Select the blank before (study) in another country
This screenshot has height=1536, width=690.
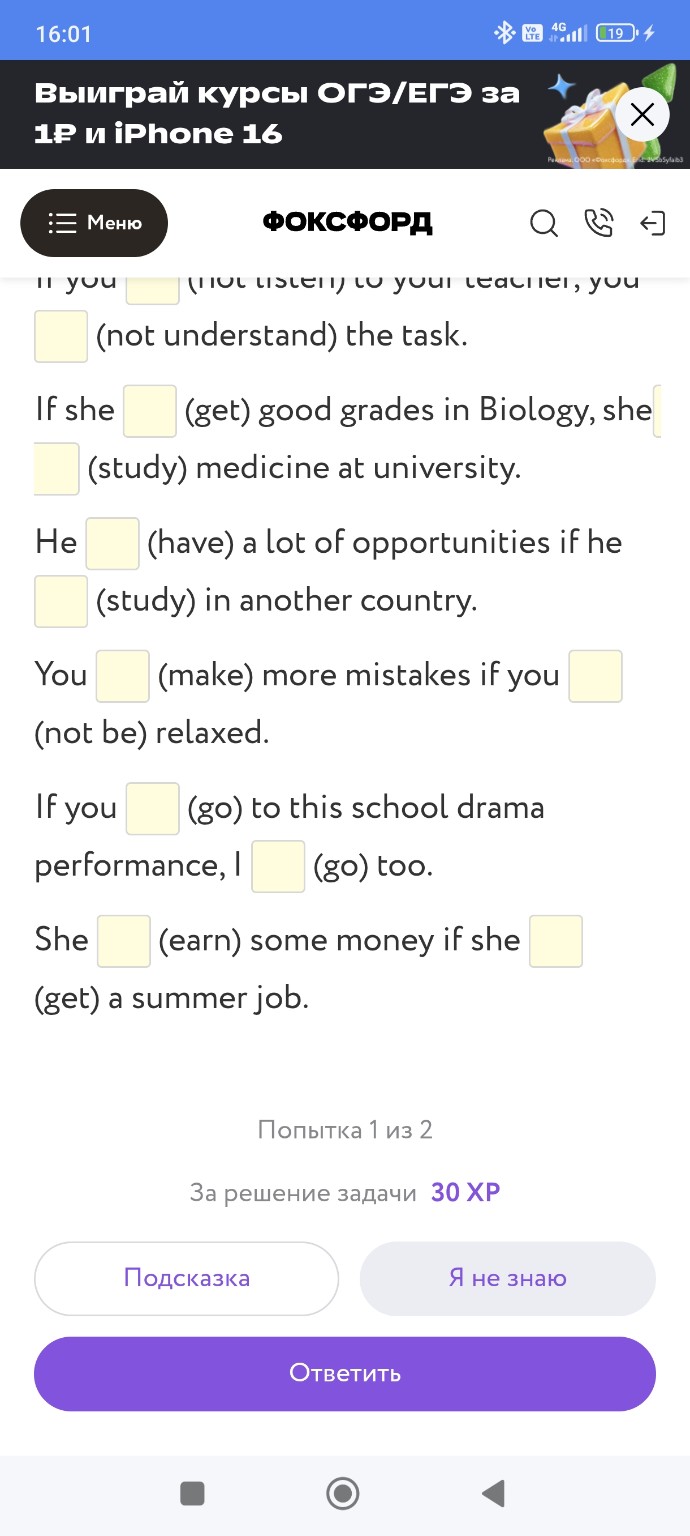pyautogui.click(x=61, y=601)
